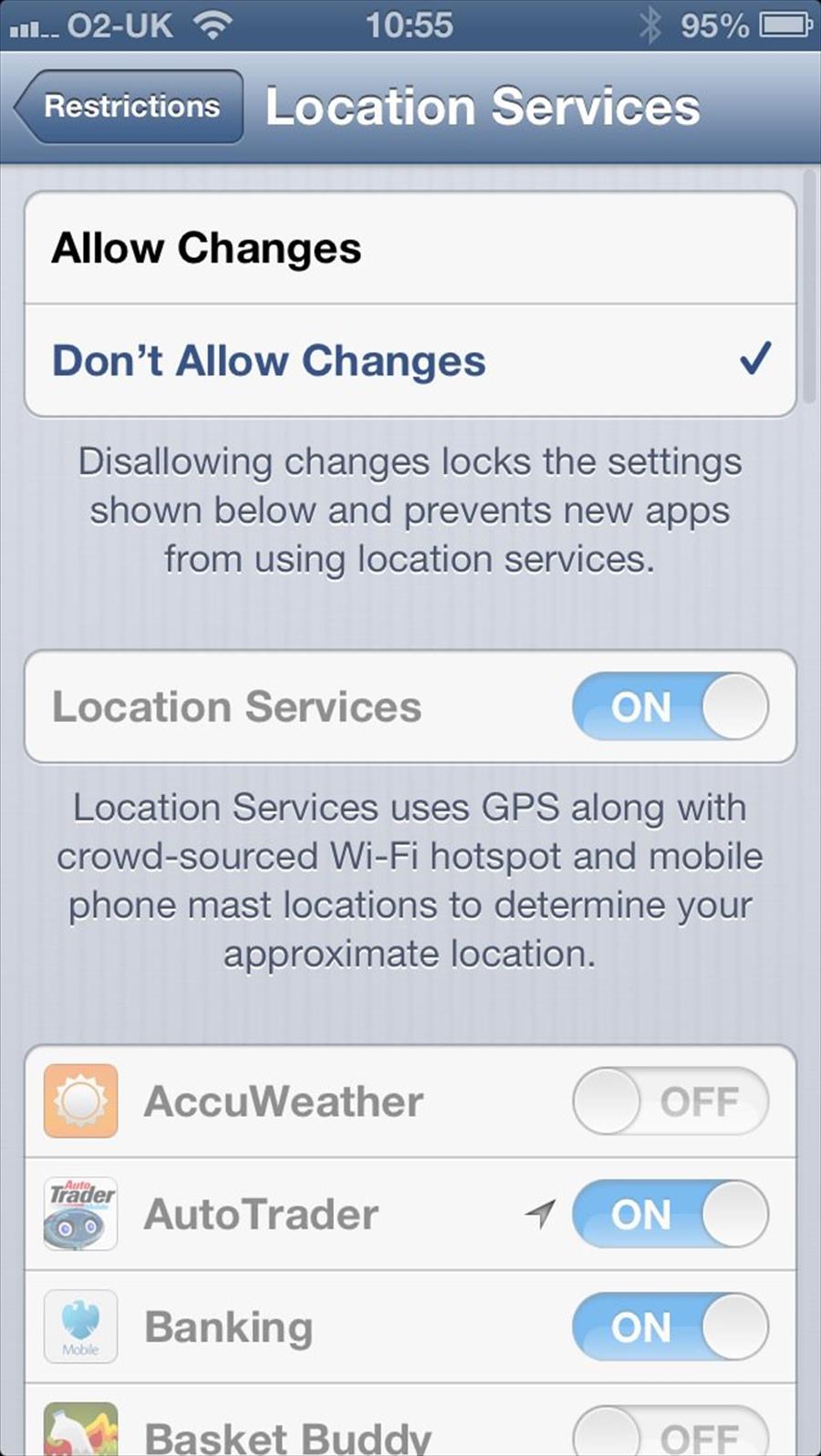Screen dimensions: 821x1456
Task: Toggle Basket Buddy location switch
Action: point(670,1431)
